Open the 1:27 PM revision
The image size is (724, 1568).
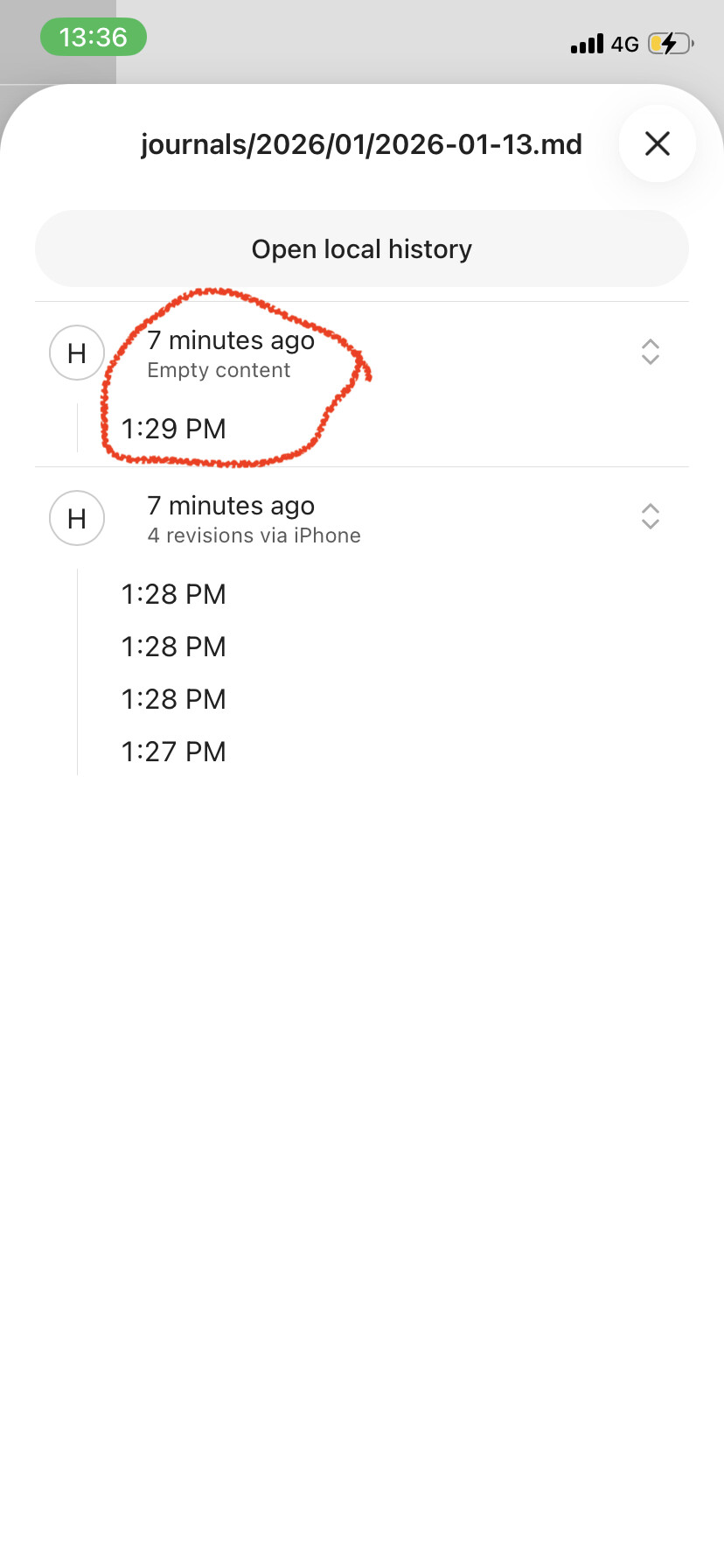point(174,752)
